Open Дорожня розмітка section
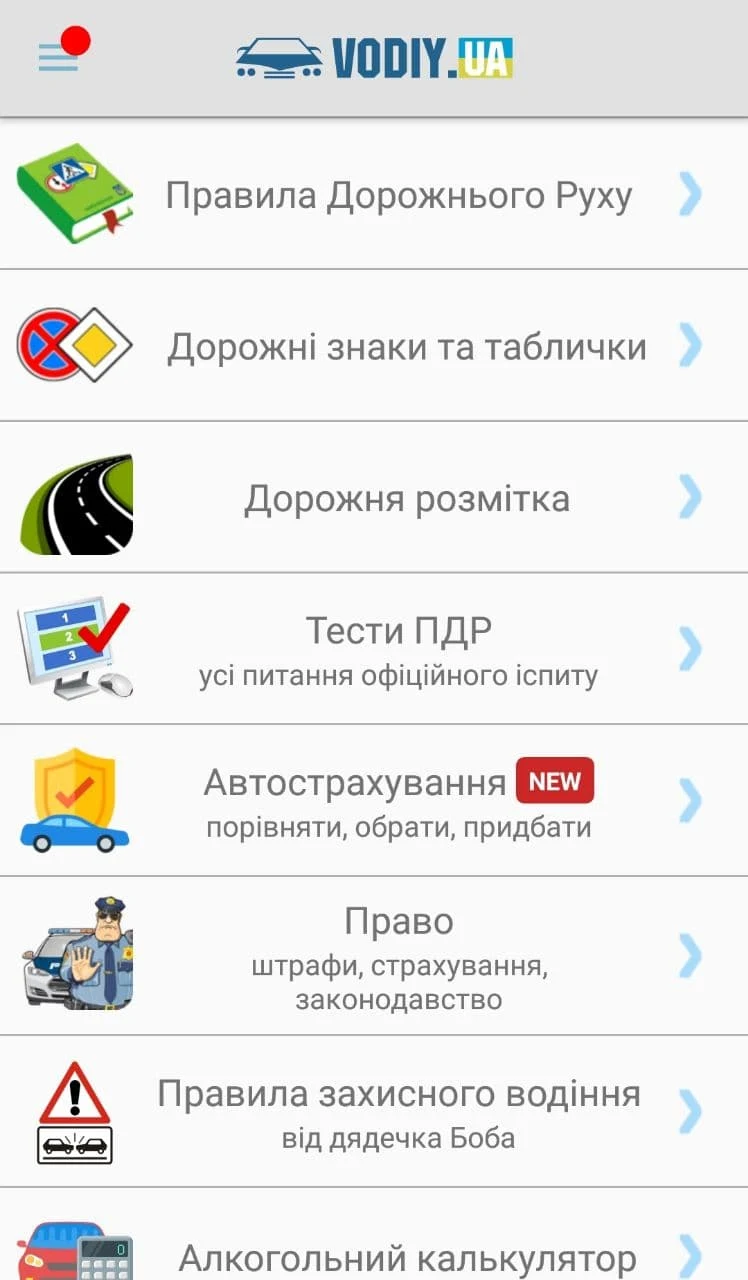 pos(406,498)
